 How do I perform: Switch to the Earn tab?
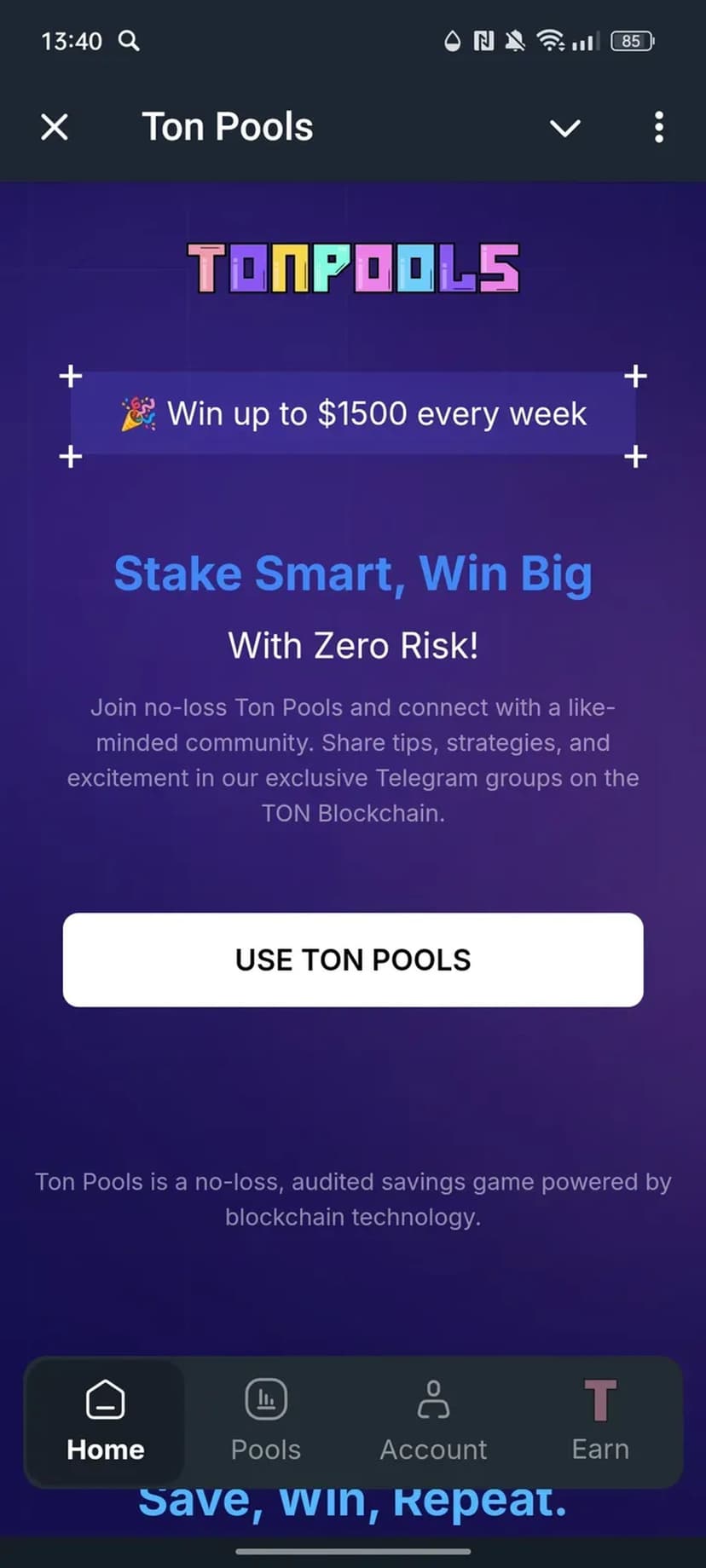[600, 1421]
